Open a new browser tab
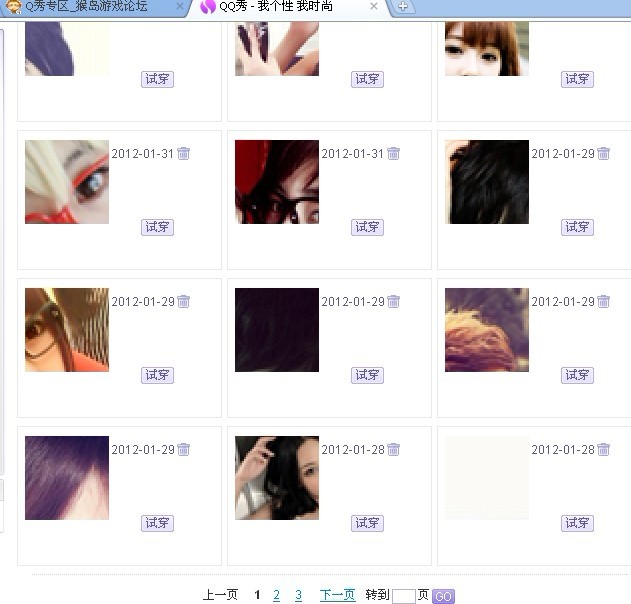Screen dimensions: 631x604 pyautogui.click(x=402, y=7)
